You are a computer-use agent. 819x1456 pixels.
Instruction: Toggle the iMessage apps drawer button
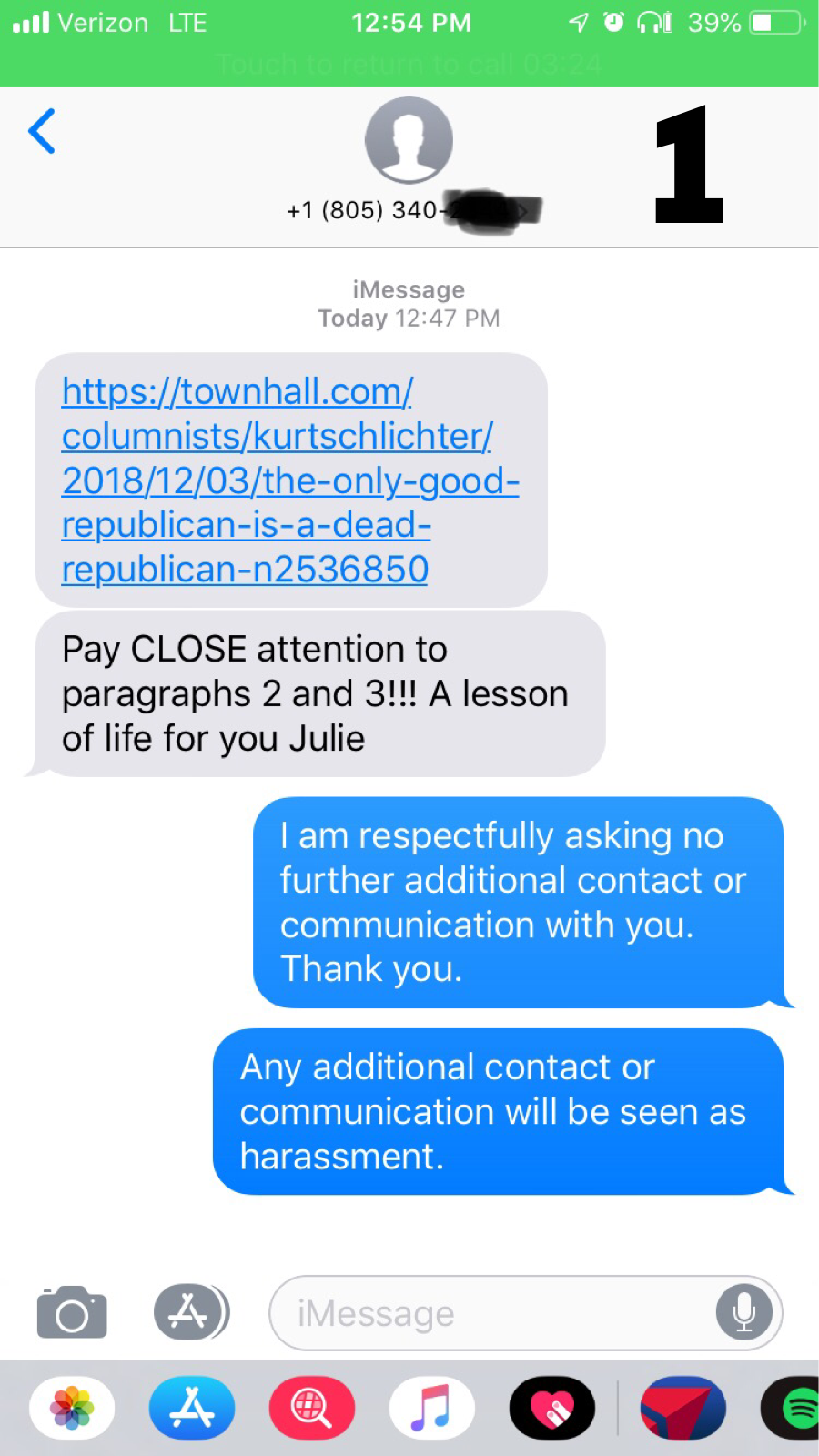(191, 1312)
